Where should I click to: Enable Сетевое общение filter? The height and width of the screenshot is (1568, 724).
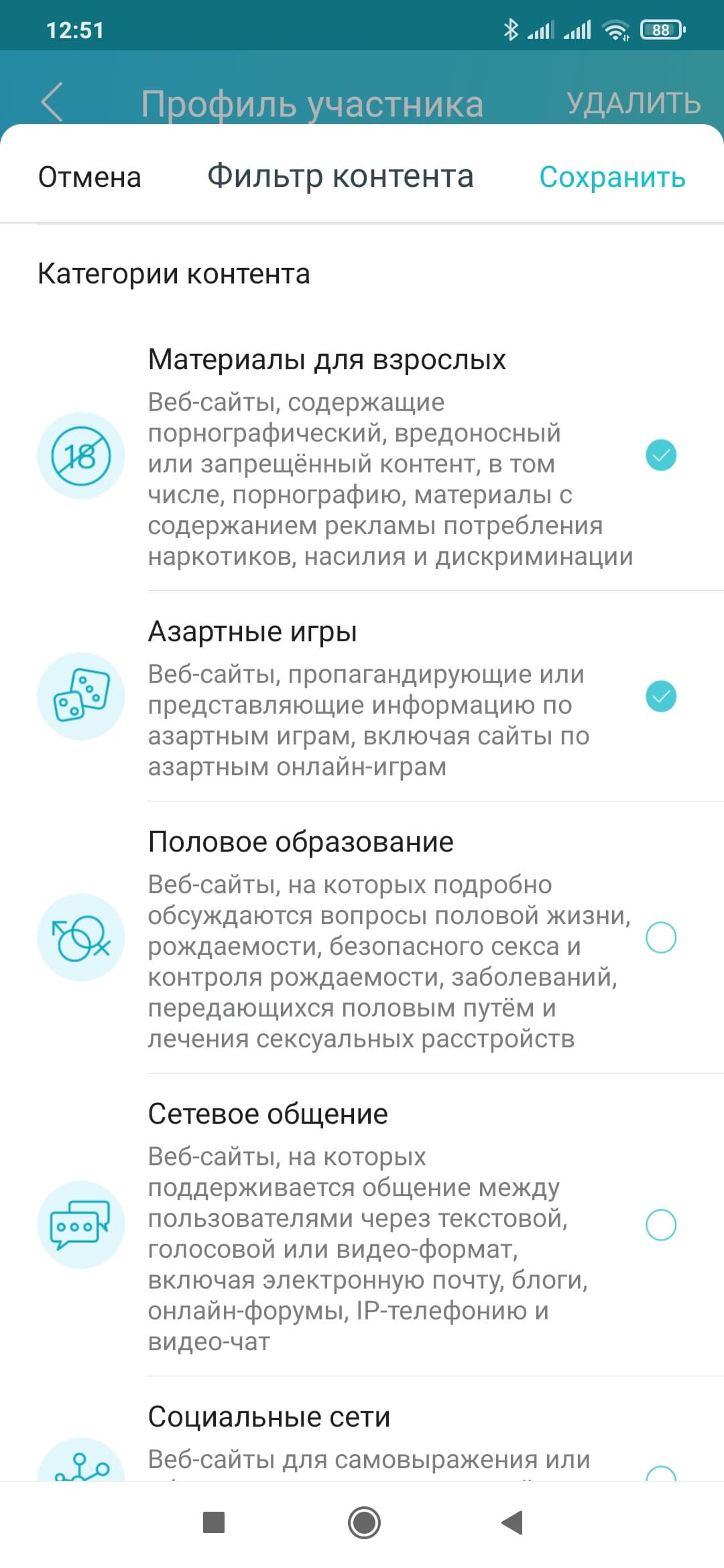point(660,1225)
